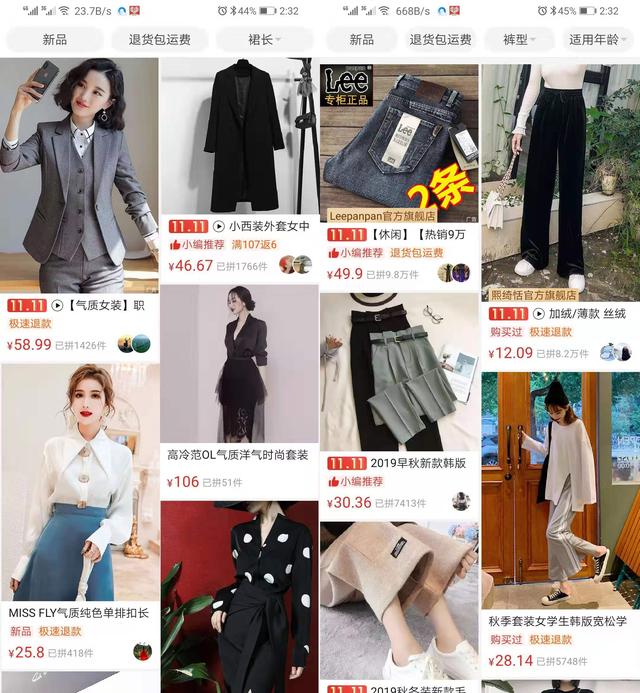
Task: View the 加绒/薄款 丝绒 wide-leg pants
Action: (x=559, y=180)
